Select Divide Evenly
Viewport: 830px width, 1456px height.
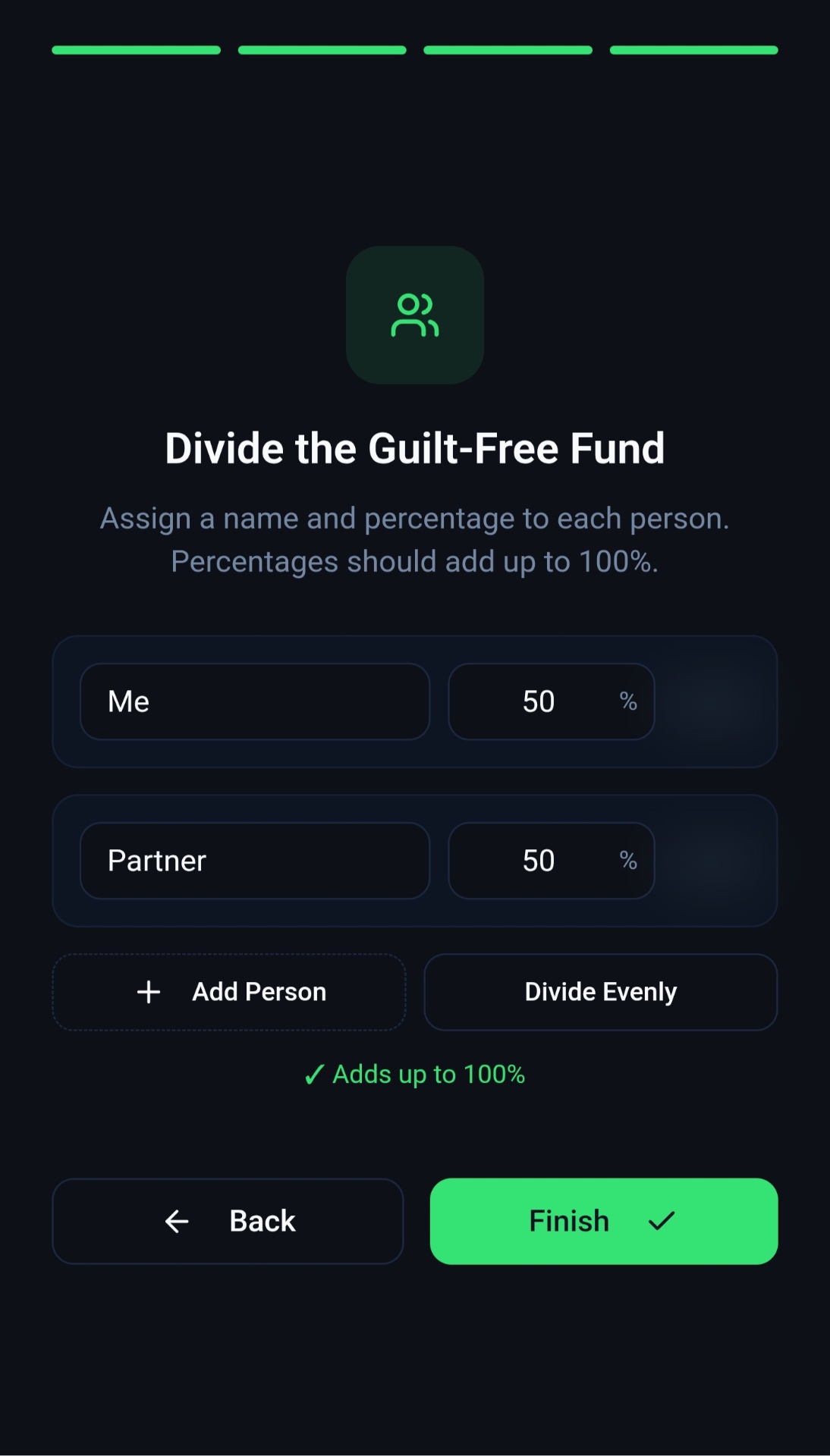pos(600,992)
